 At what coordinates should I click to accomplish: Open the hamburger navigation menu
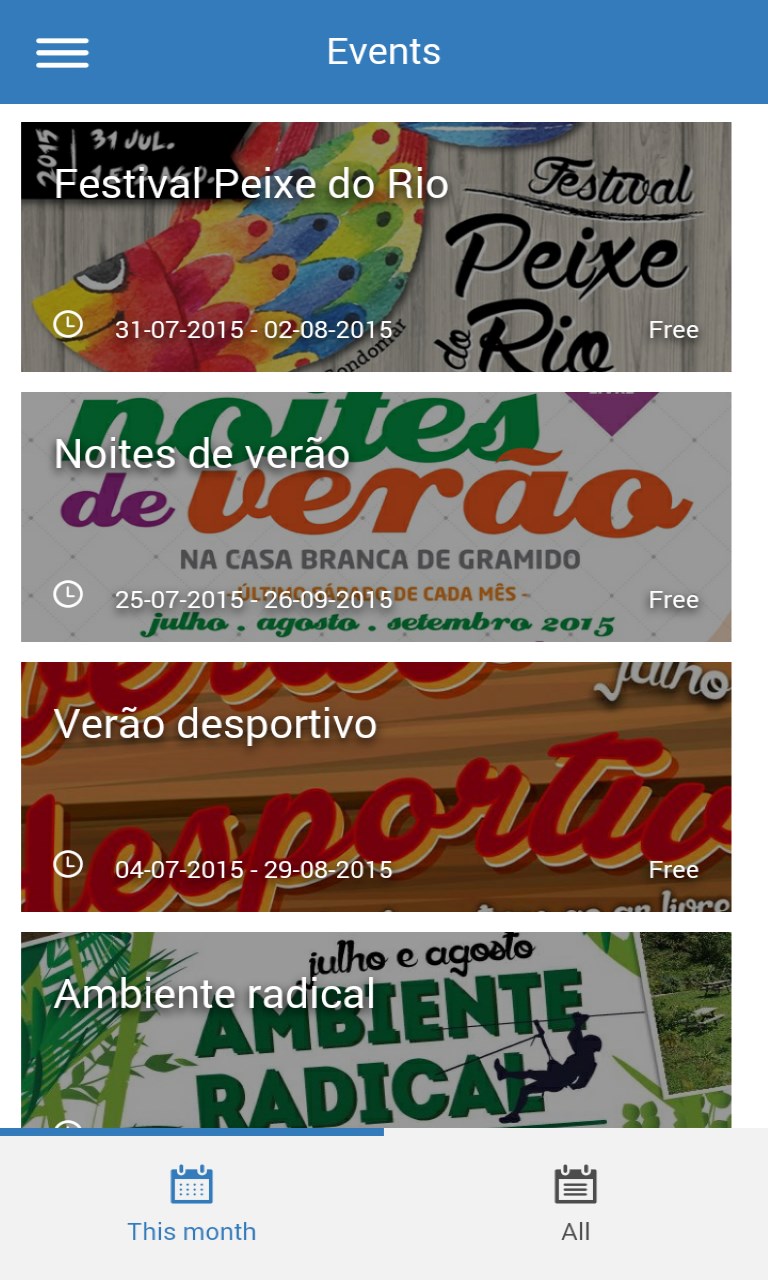(62, 52)
